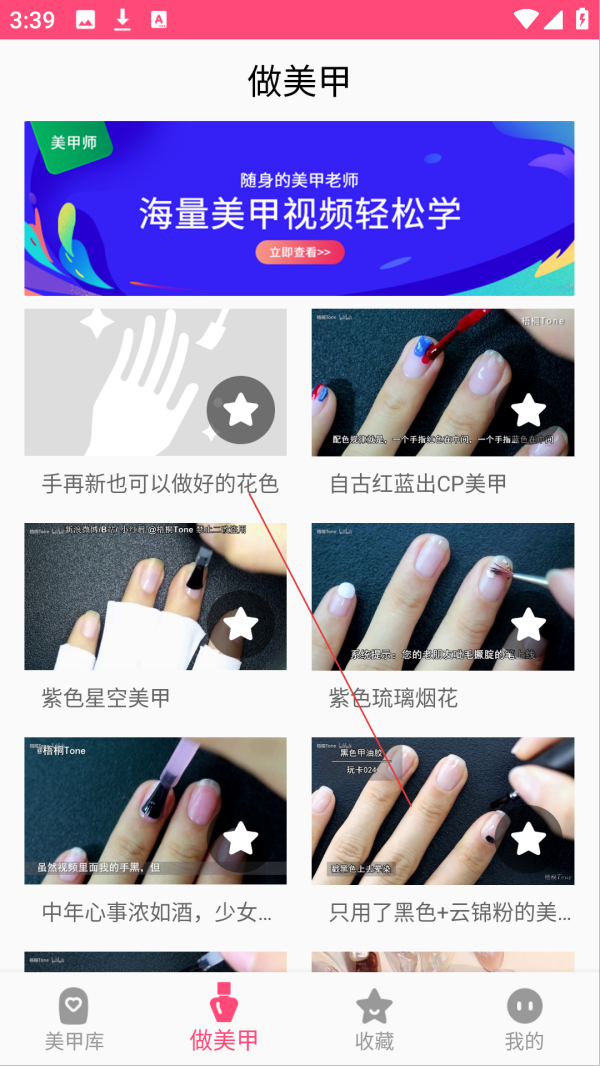Image resolution: width=600 pixels, height=1066 pixels.
Task: Select the 做美甲 tab
Action: [x=224, y=1019]
